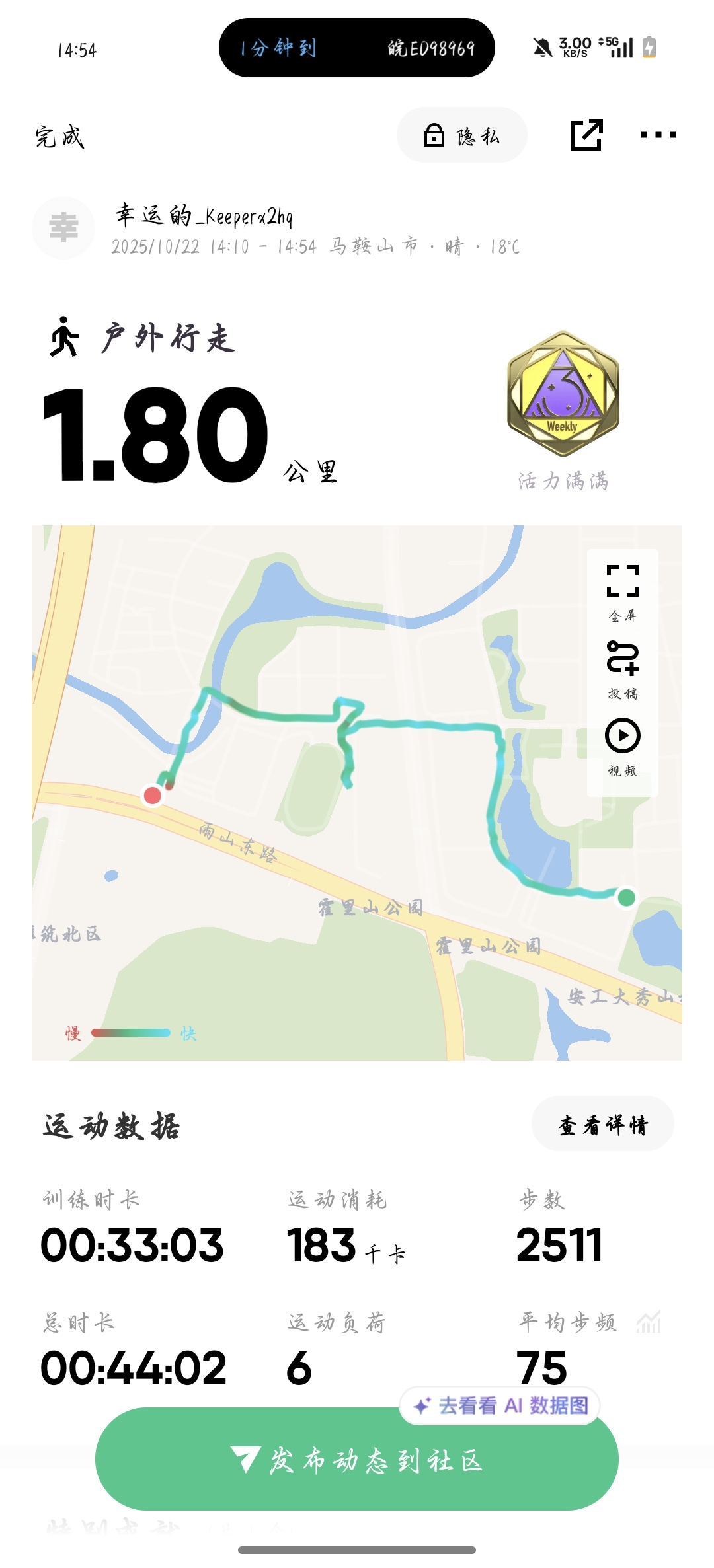Viewport: 714px width, 1568px height.
Task: Tap 查看详情 for detailed workout data
Action: point(603,1124)
